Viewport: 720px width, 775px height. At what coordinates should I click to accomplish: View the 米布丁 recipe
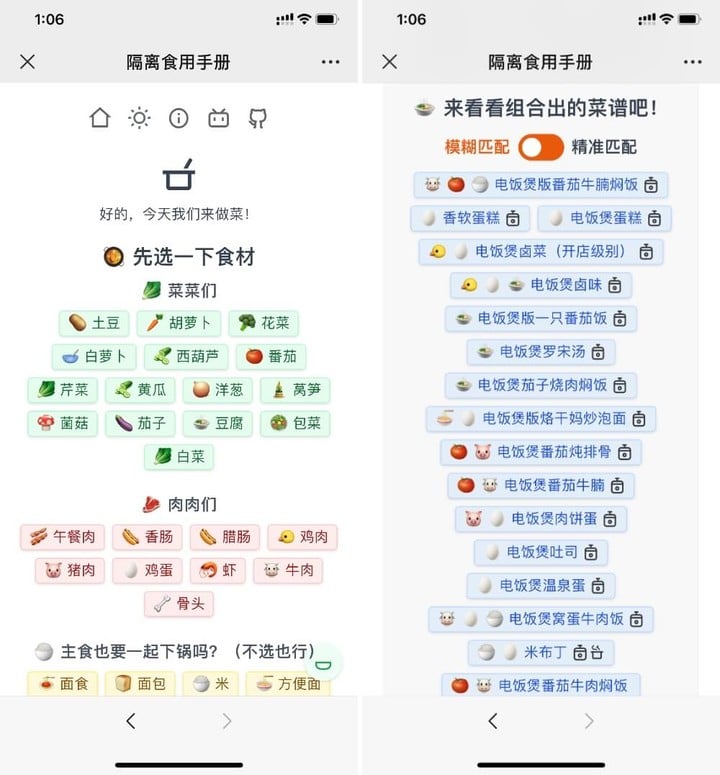tap(541, 653)
